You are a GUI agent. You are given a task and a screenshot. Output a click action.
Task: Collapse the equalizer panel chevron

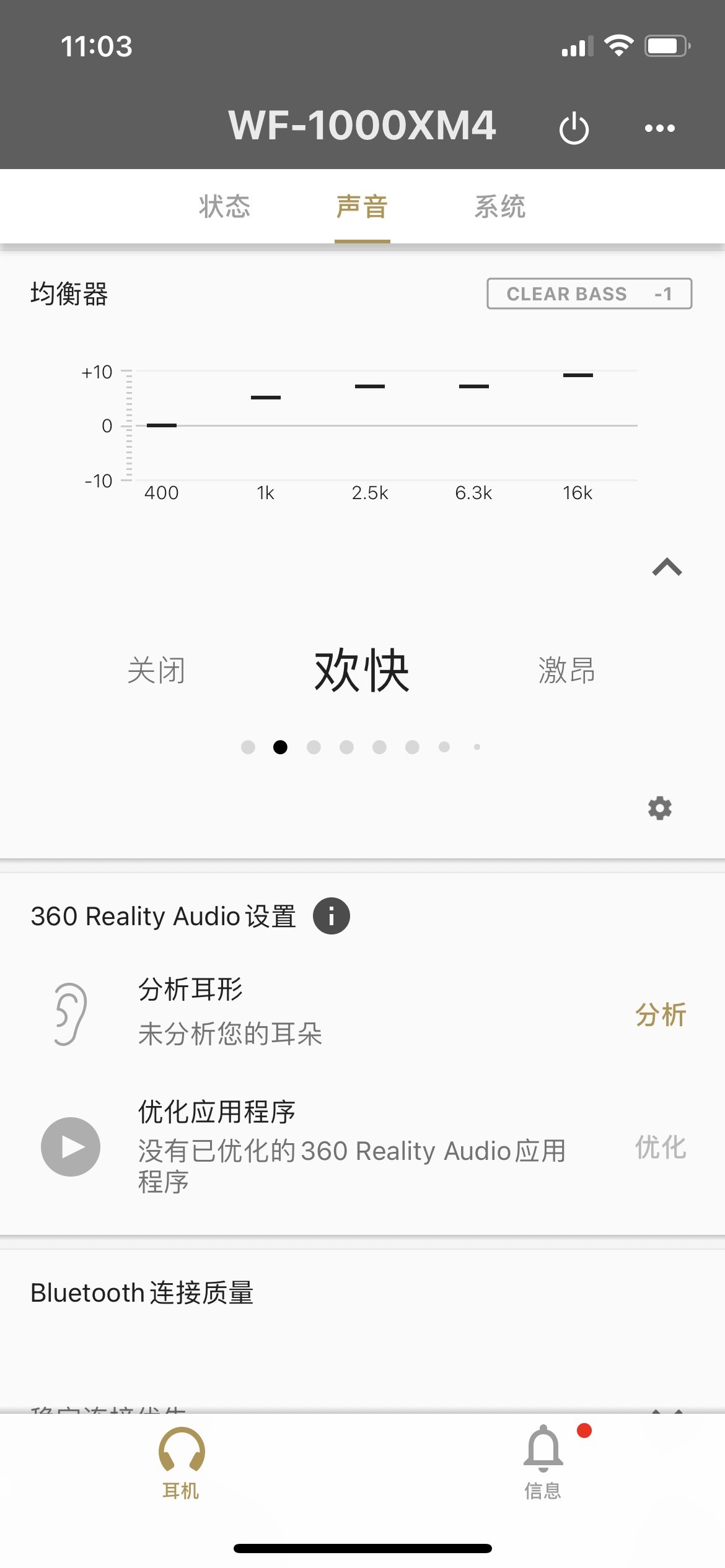[x=666, y=568]
